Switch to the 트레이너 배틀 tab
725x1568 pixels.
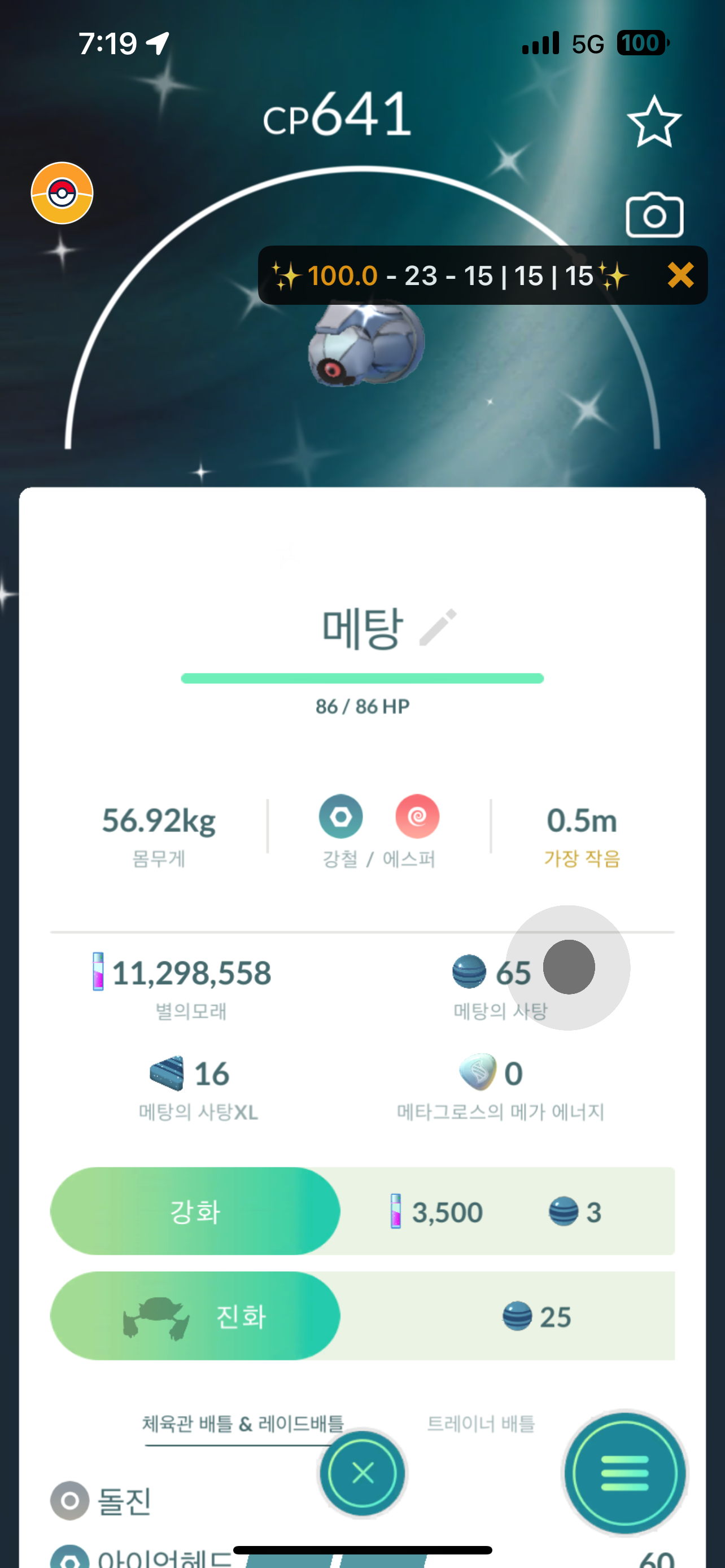[481, 1424]
